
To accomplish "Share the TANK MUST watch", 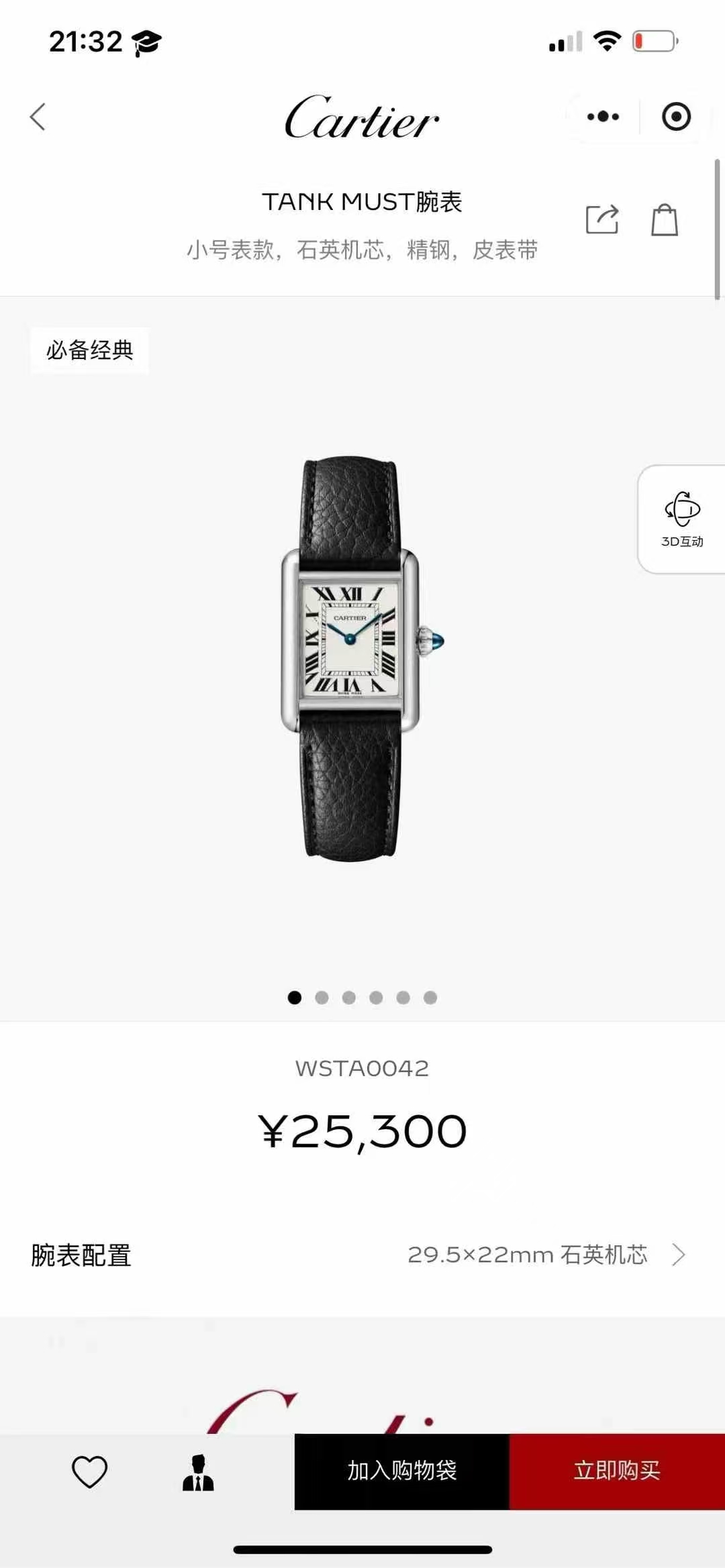I will [601, 219].
